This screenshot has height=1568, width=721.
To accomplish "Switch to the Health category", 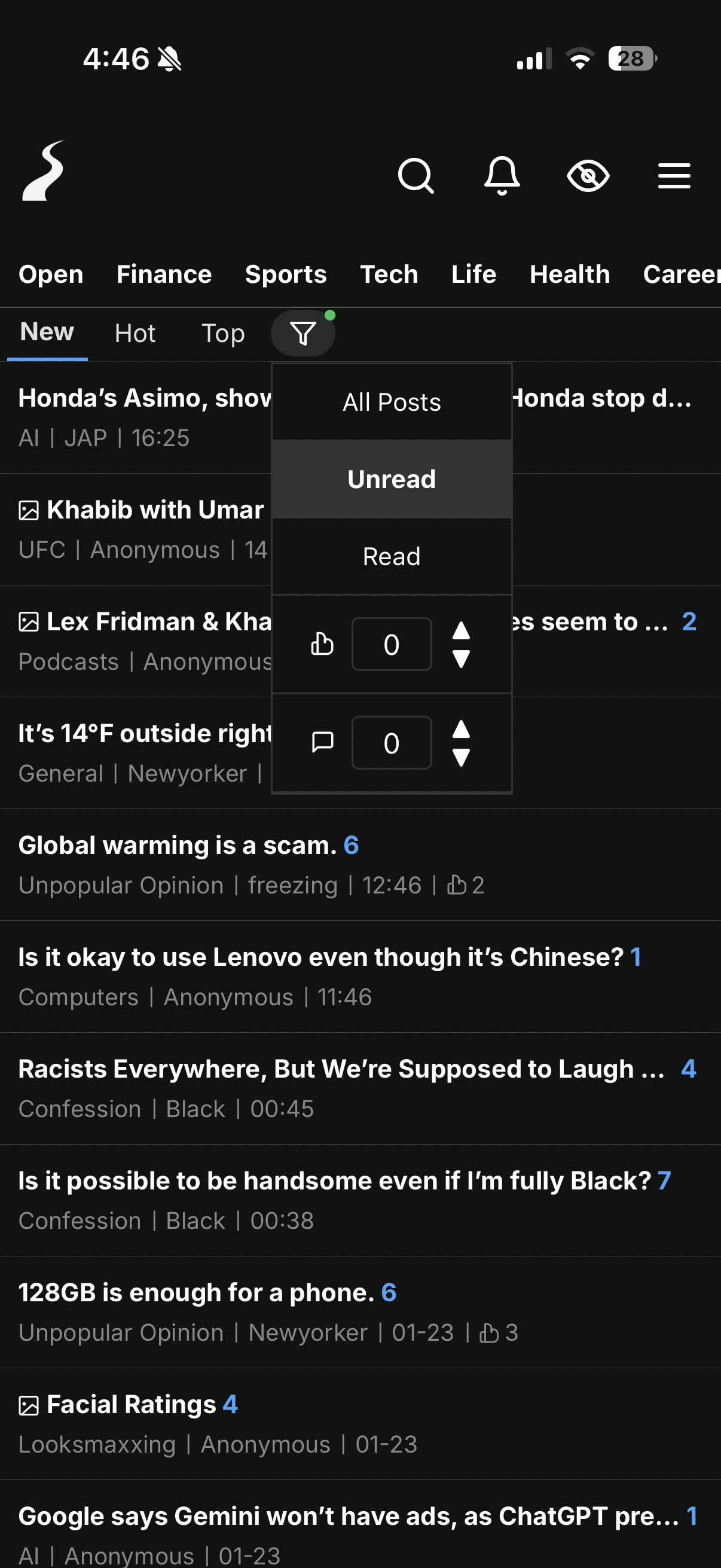I will (570, 274).
